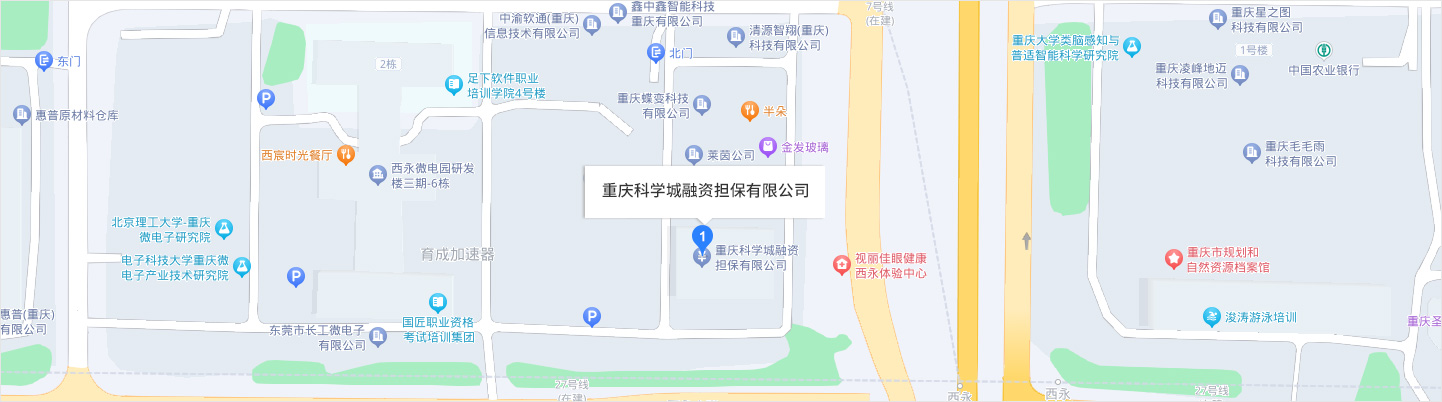The height and width of the screenshot is (402, 1442).
Task: Tap the 半朵 restaurant map icon
Action: click(x=748, y=108)
